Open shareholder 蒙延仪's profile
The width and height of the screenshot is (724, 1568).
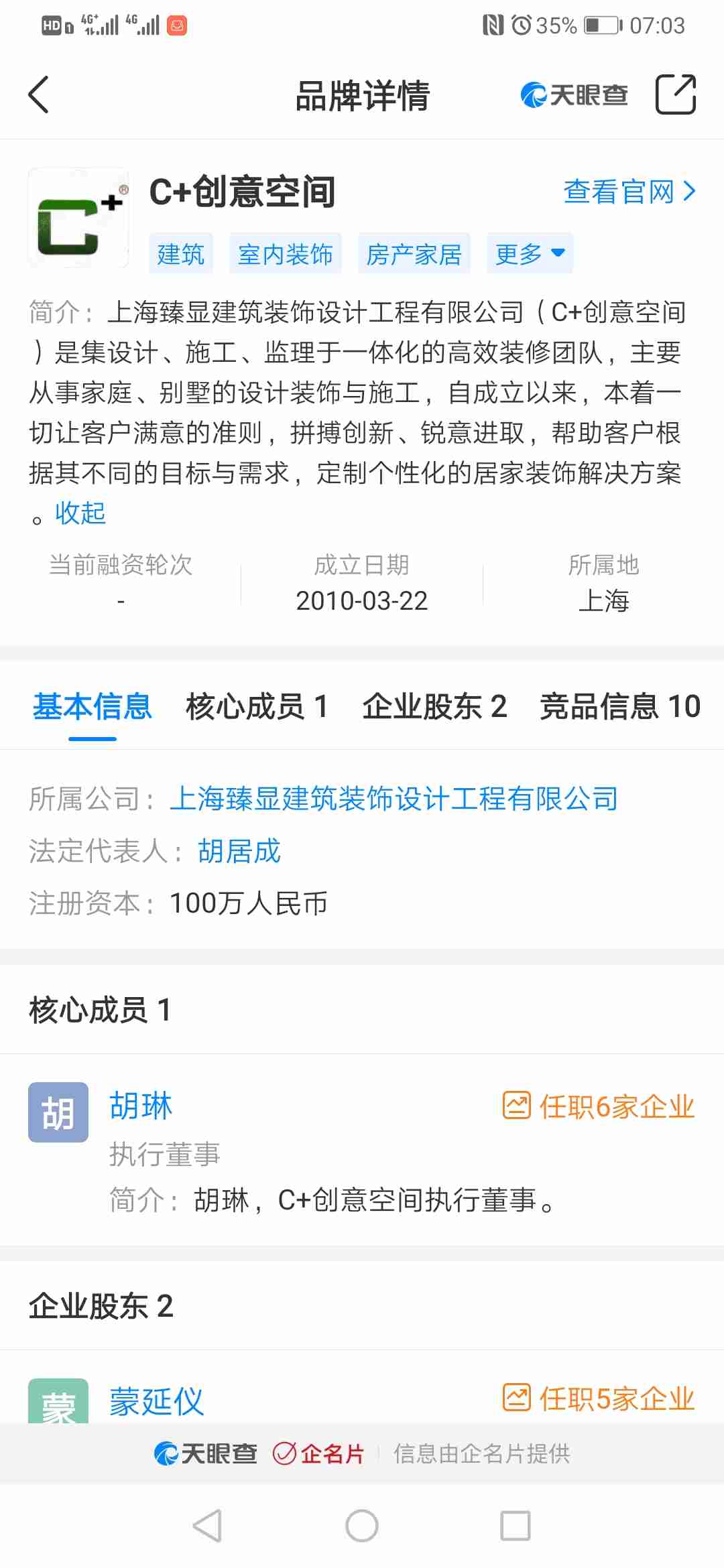(157, 1401)
